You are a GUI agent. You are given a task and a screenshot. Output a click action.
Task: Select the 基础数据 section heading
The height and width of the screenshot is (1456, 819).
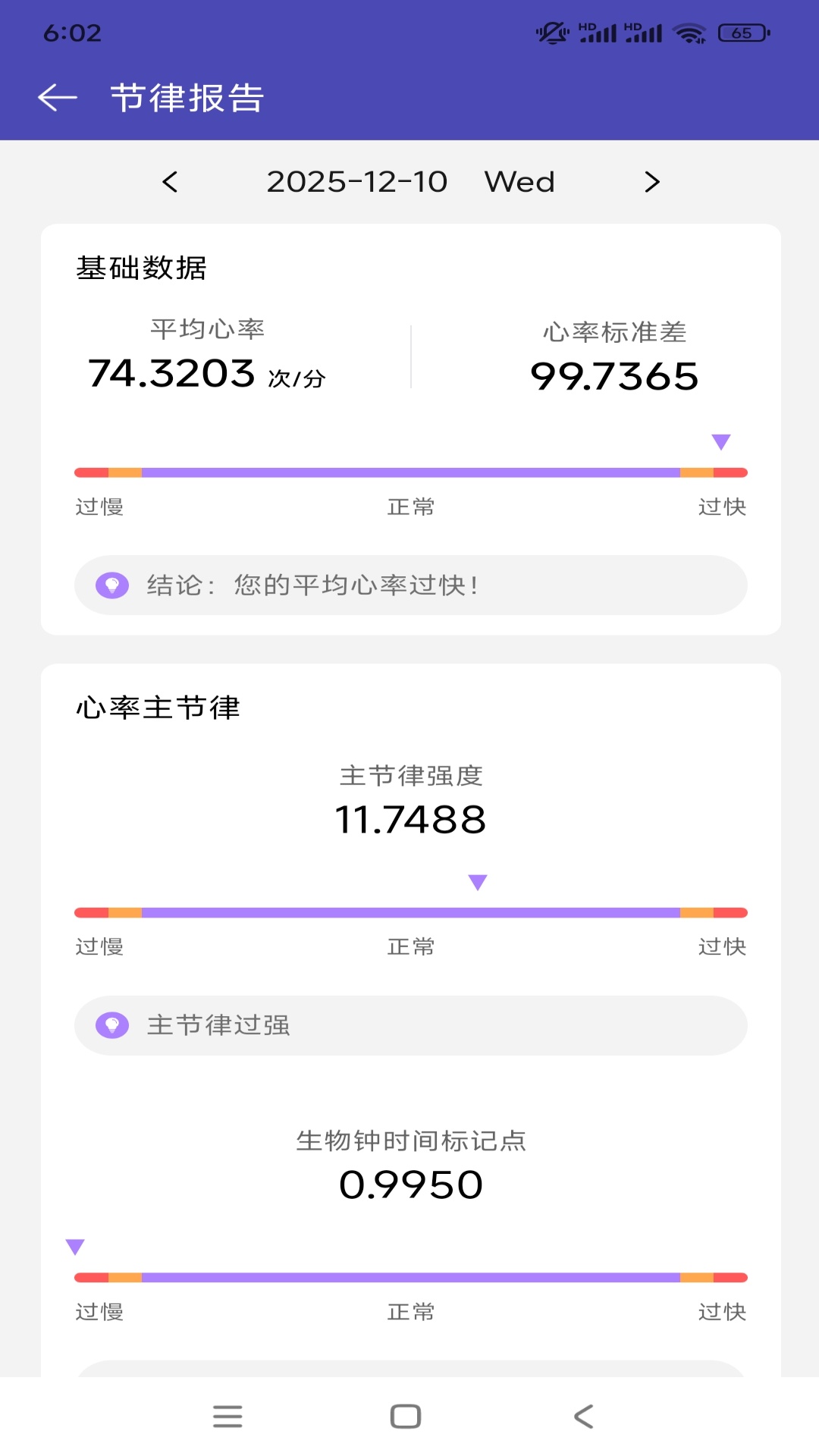pos(141,268)
